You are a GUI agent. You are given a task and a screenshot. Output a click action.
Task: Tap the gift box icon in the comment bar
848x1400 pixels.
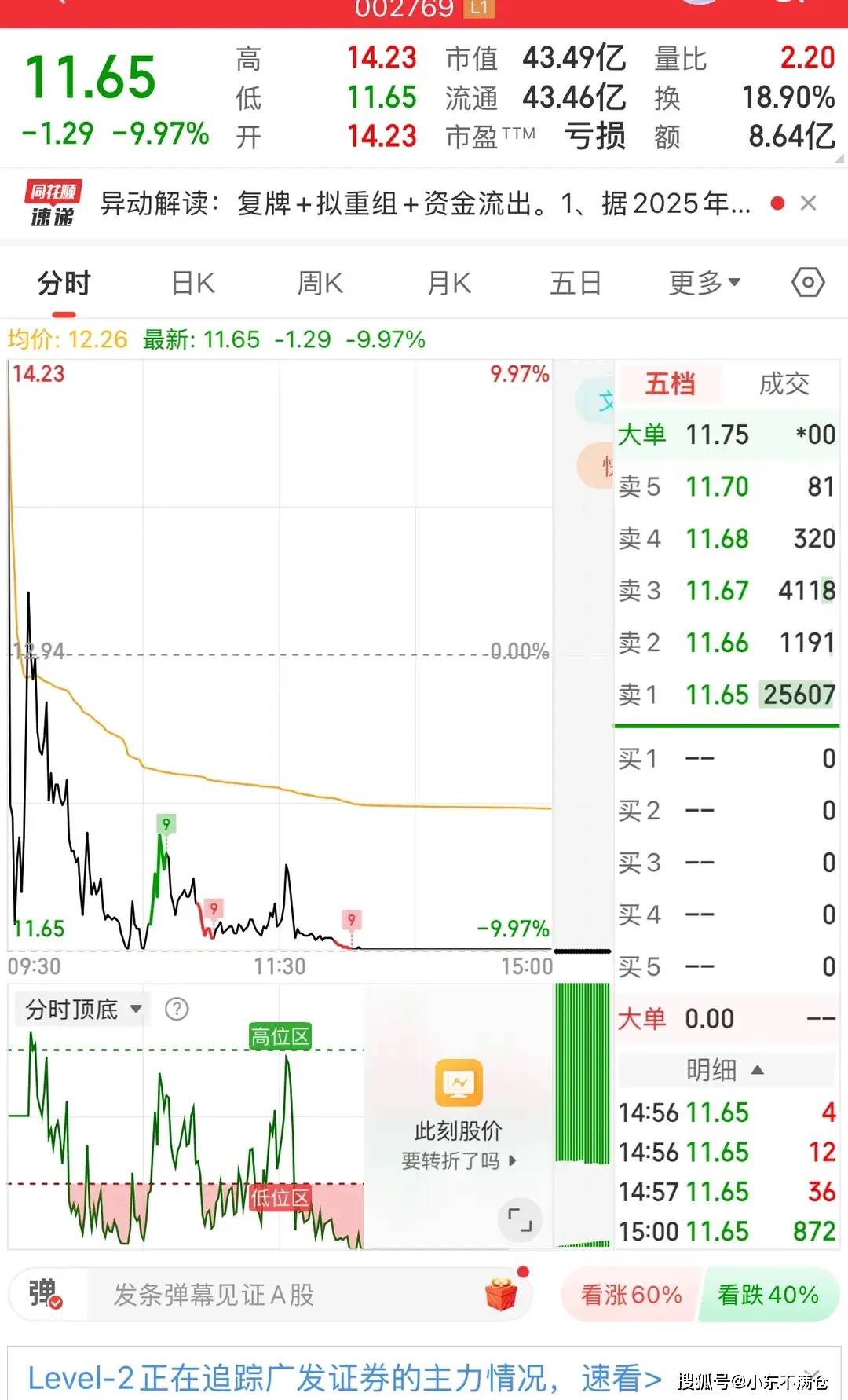point(500,1295)
